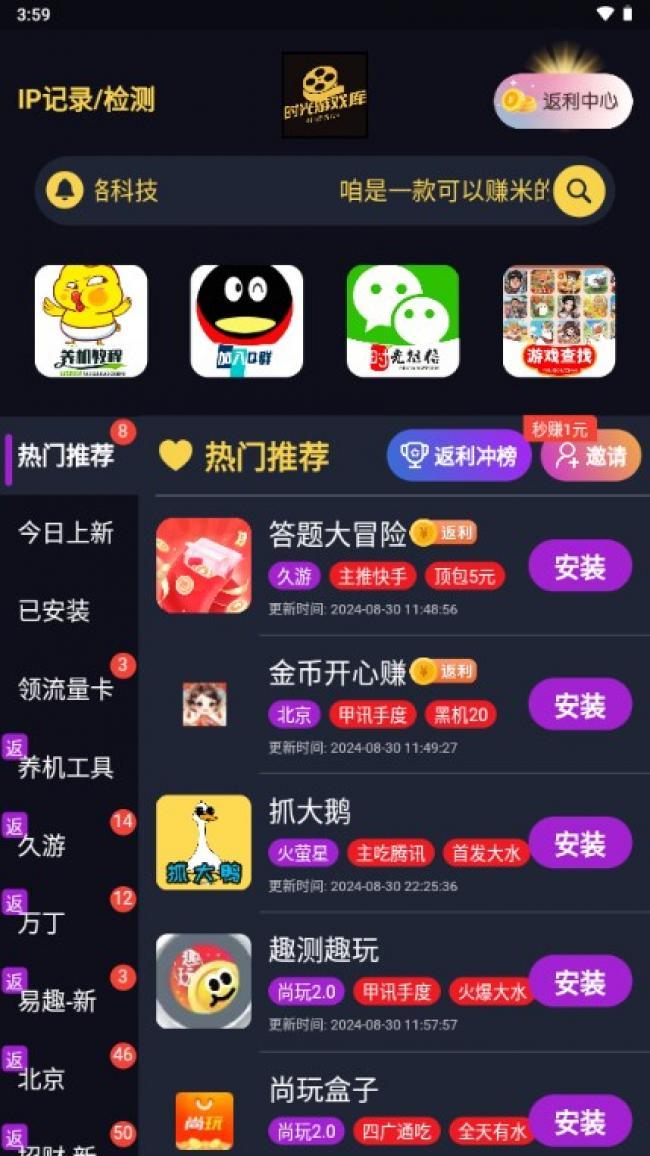
Task: Tap the 邀请 invite button
Action: [591, 456]
